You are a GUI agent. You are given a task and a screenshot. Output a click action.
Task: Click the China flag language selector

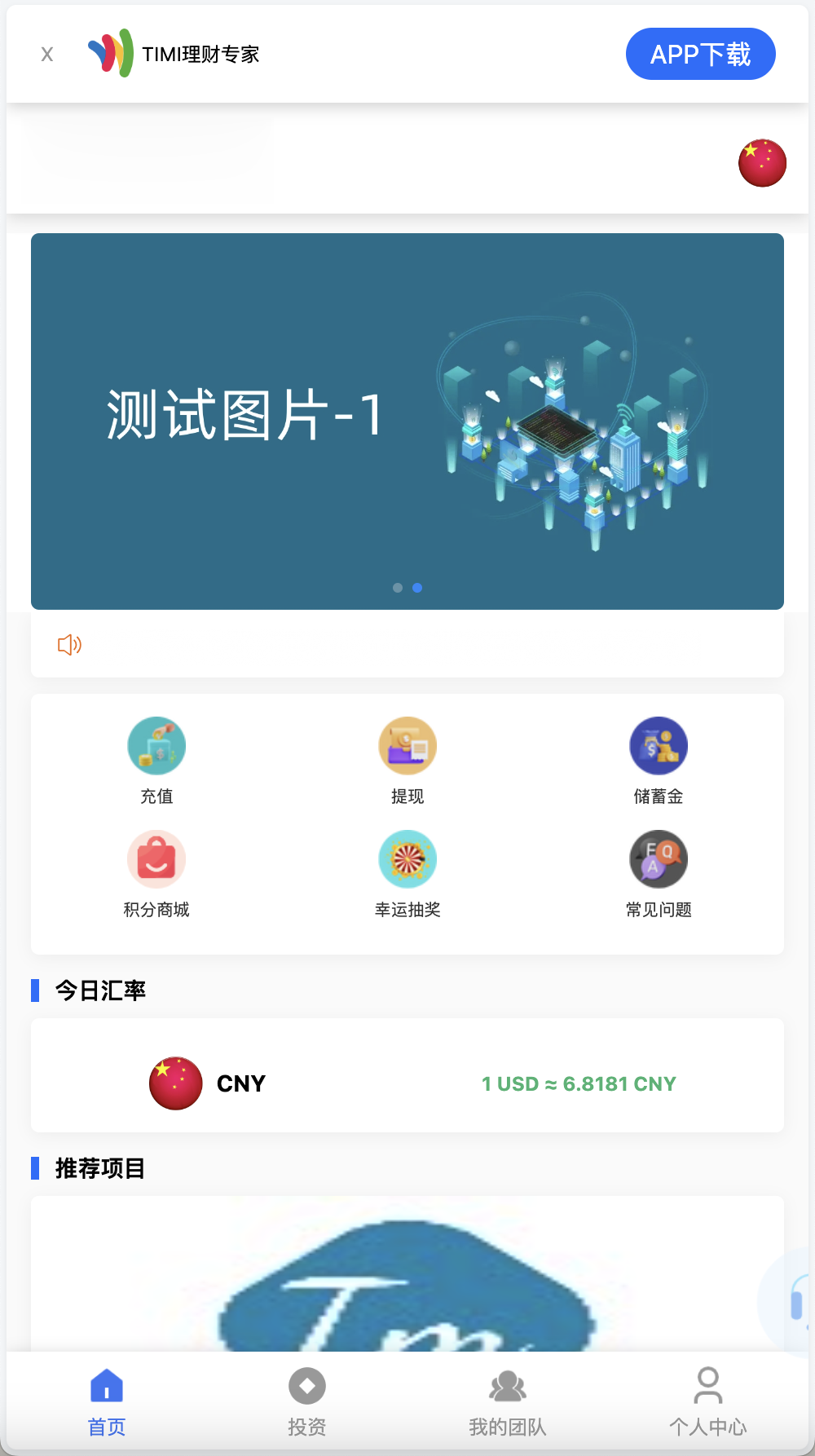(763, 162)
